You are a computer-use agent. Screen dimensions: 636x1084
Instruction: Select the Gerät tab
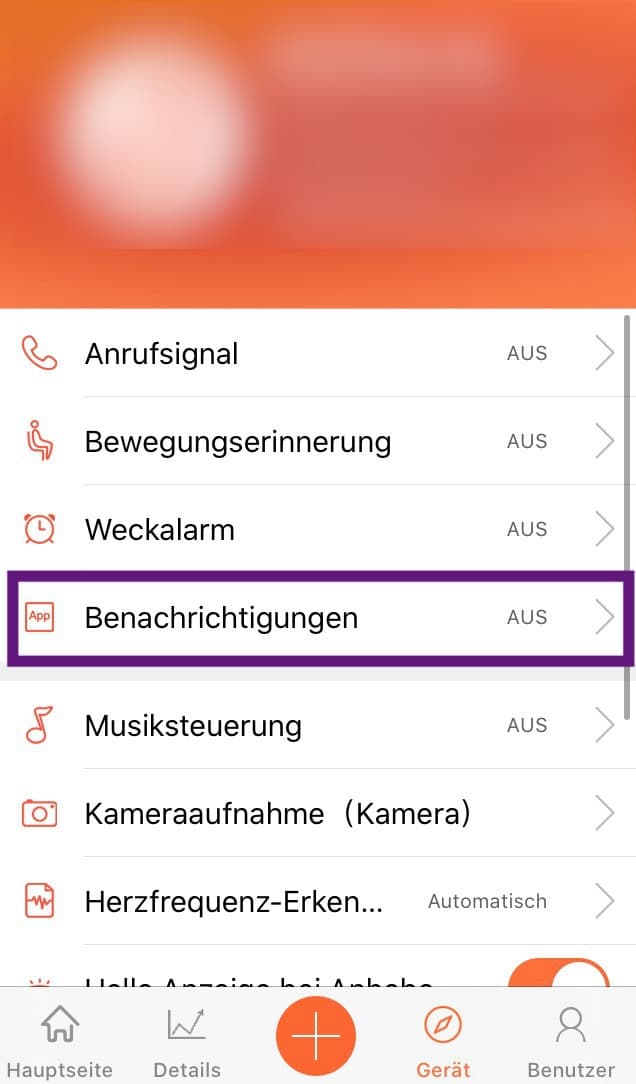click(x=443, y=1040)
